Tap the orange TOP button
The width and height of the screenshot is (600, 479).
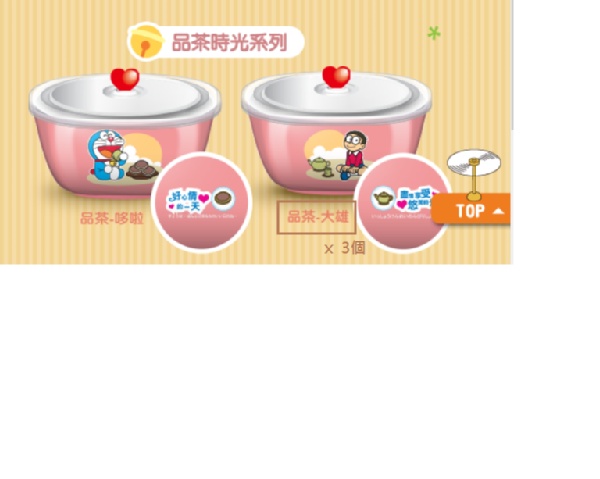(475, 210)
